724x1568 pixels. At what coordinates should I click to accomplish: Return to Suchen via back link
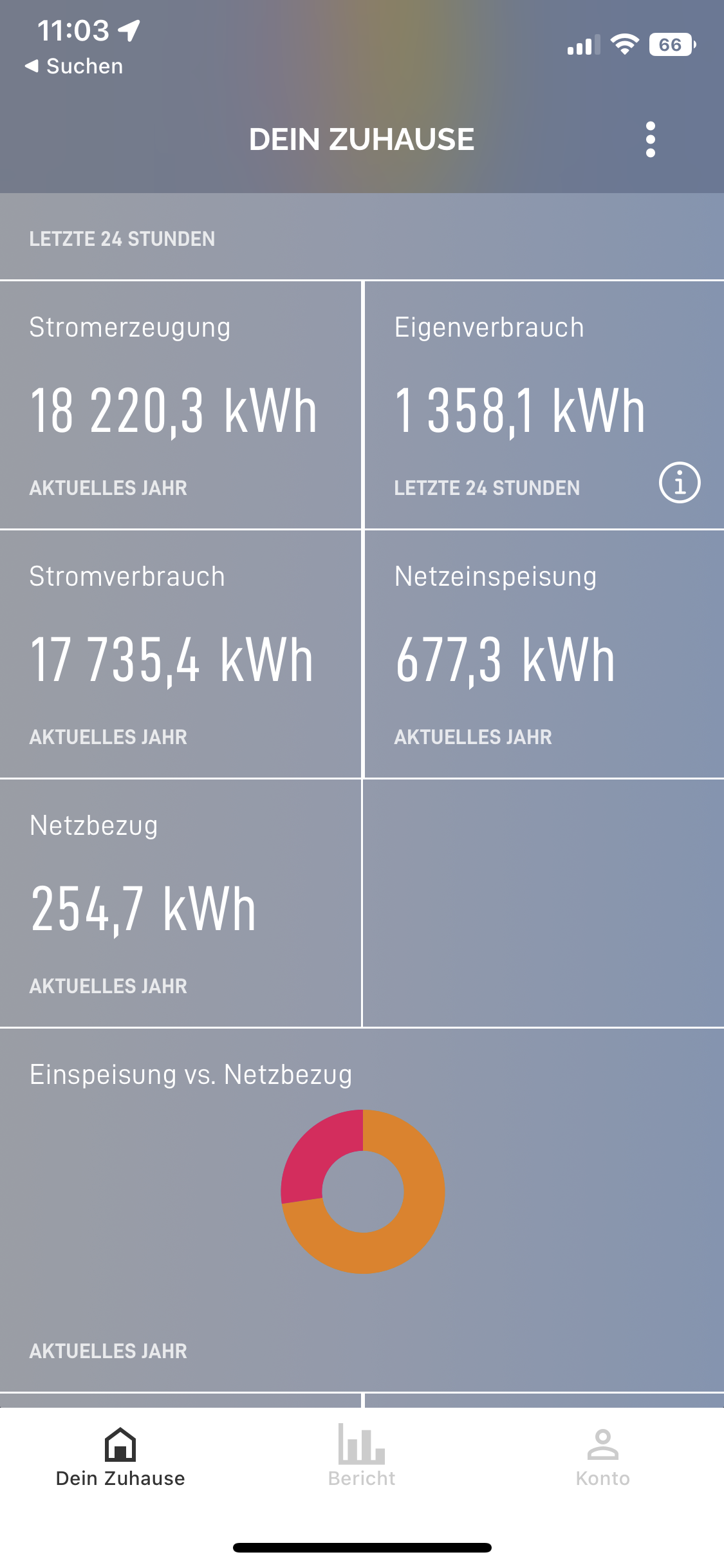(x=74, y=66)
